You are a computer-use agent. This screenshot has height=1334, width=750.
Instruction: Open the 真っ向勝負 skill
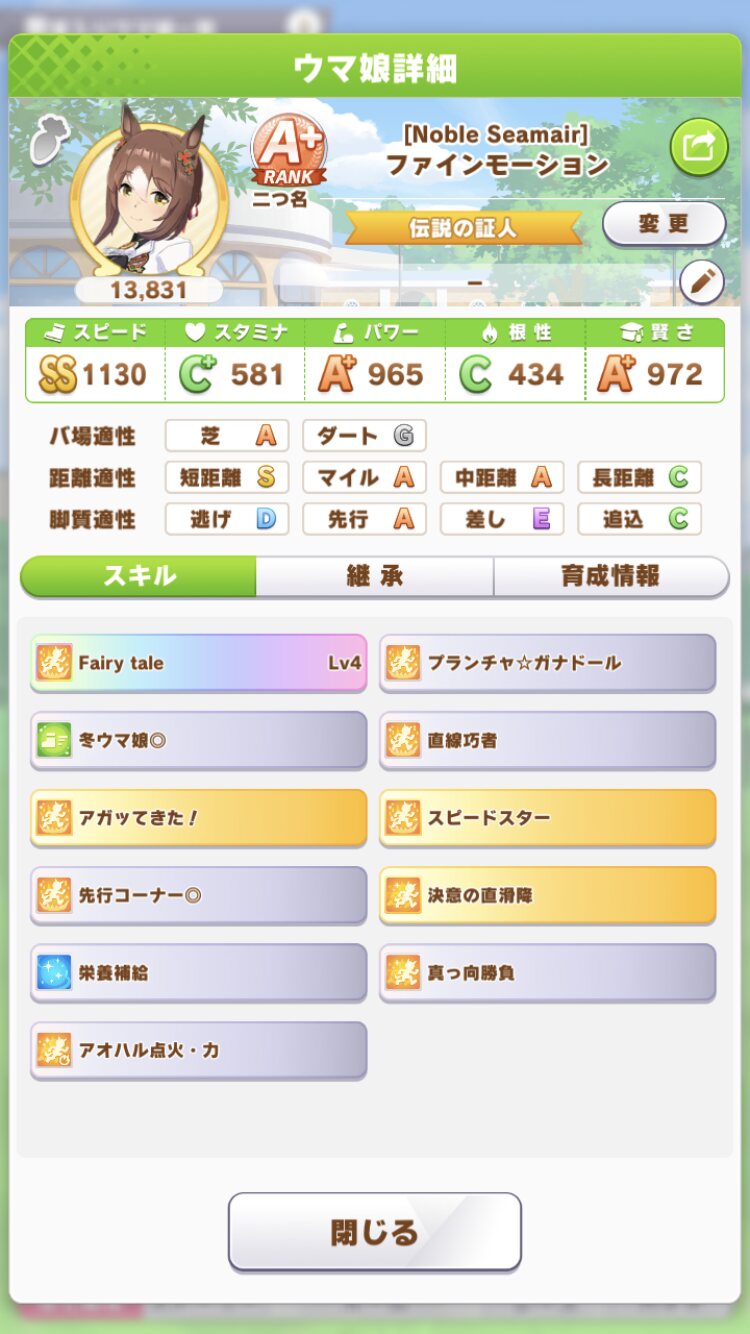[x=547, y=973]
